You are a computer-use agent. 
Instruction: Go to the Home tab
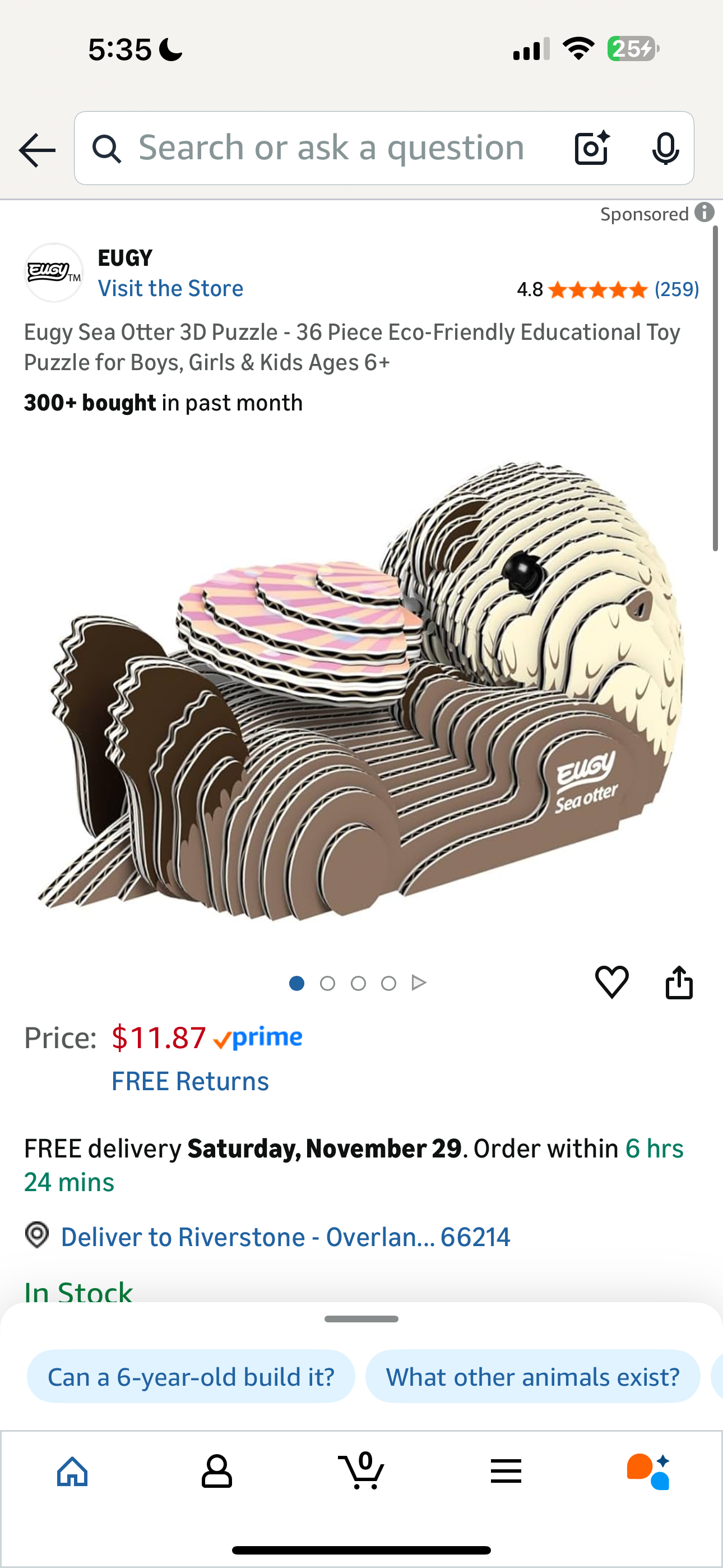pyautogui.click(x=72, y=1471)
